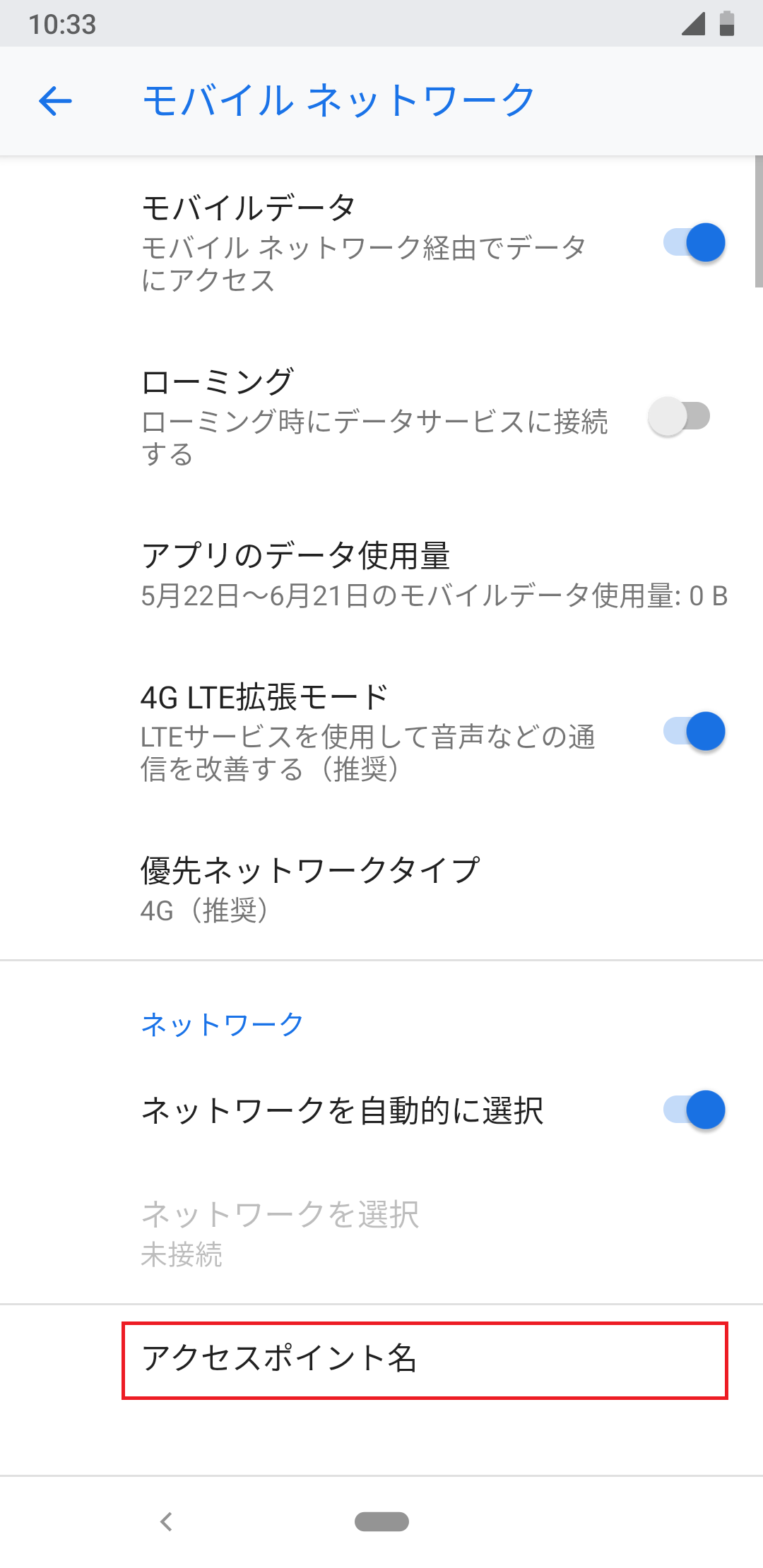
Task: Tap the home pill in navigation bar
Action: pos(381,1524)
